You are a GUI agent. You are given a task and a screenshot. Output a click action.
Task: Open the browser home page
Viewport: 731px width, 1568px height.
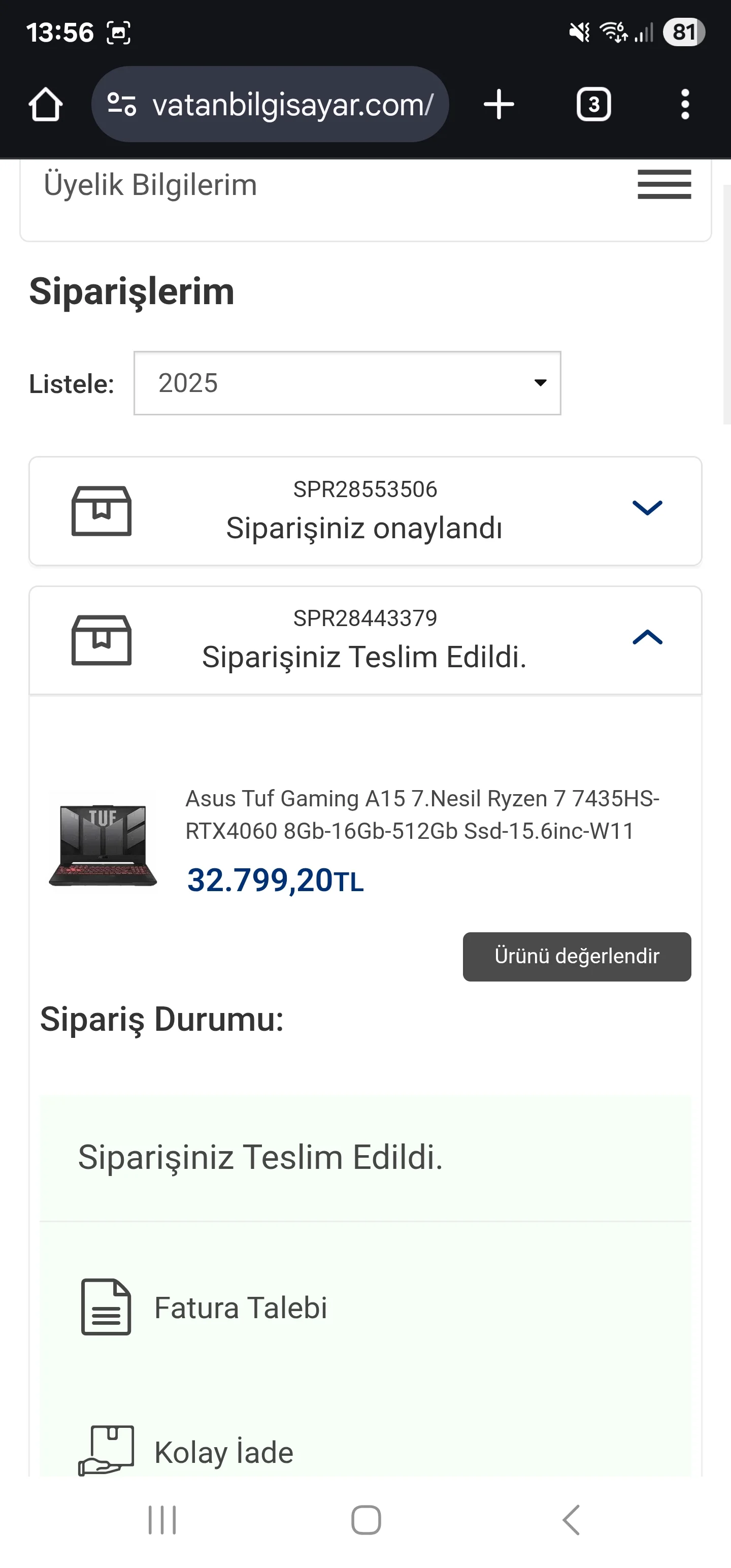pos(46,105)
